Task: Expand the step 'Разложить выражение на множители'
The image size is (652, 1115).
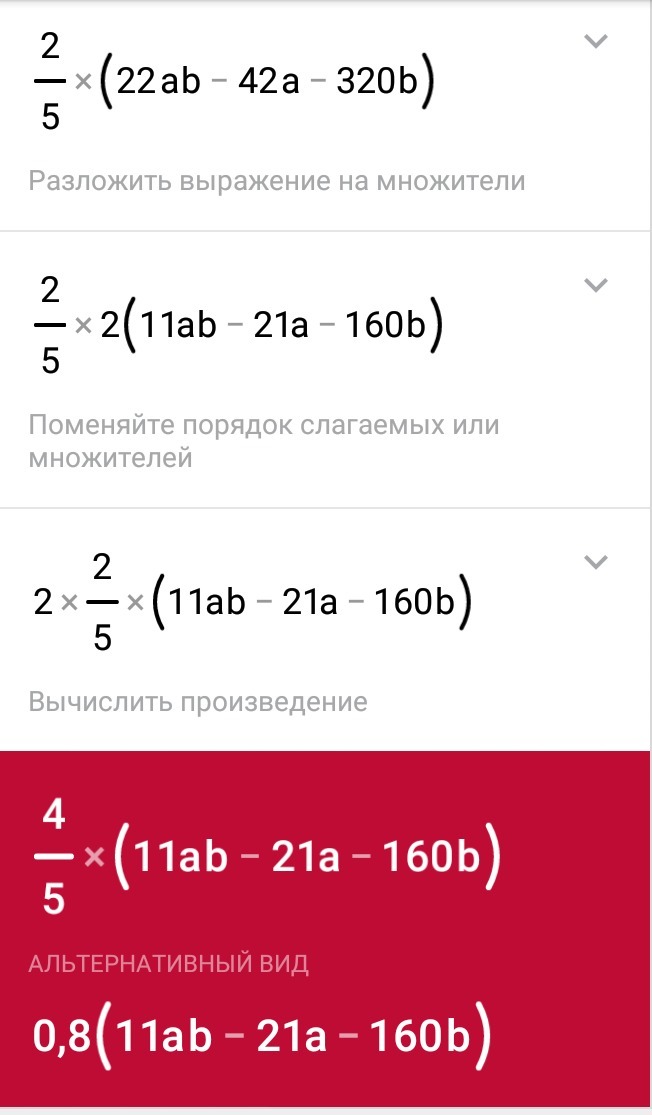Action: pyautogui.click(x=595, y=41)
